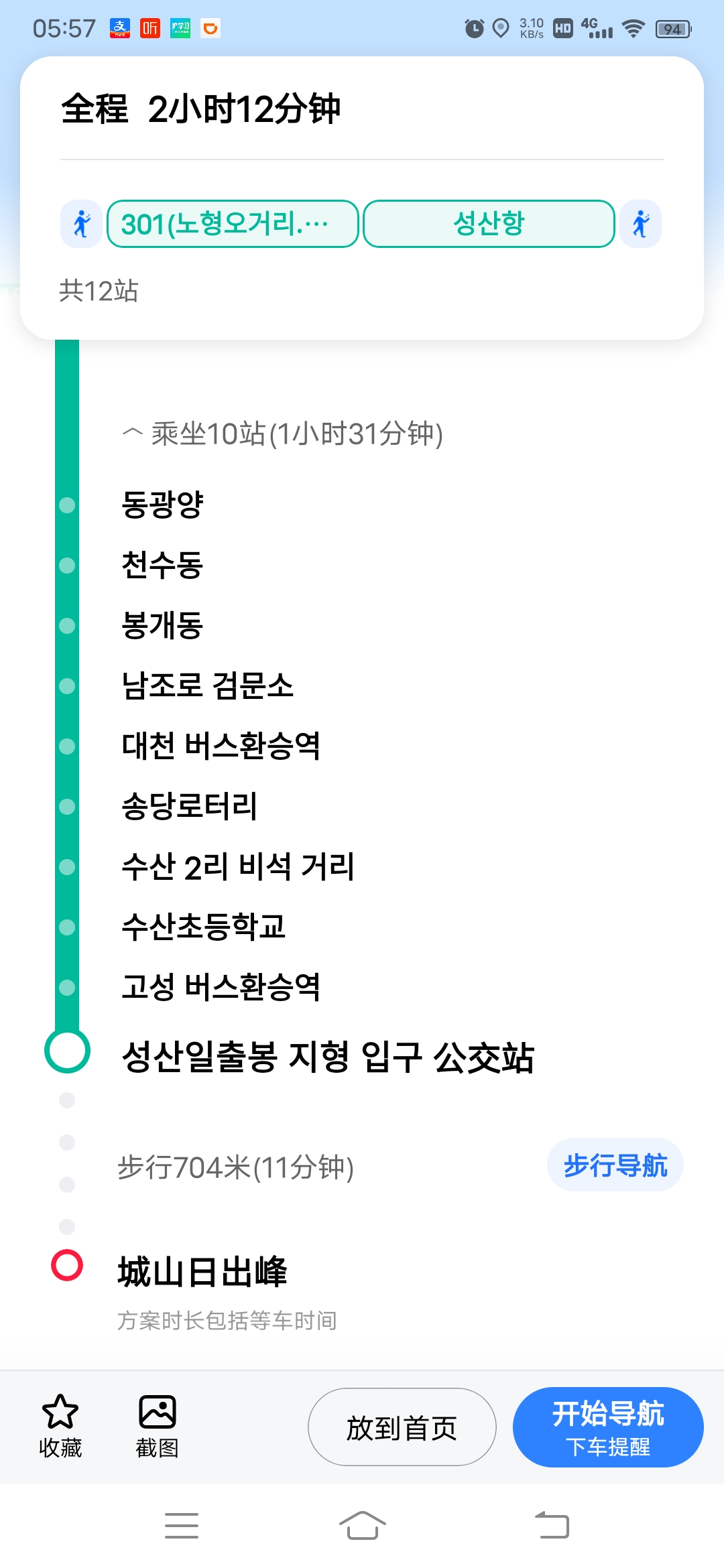
Task: Go to the system home screen
Action: click(362, 1526)
